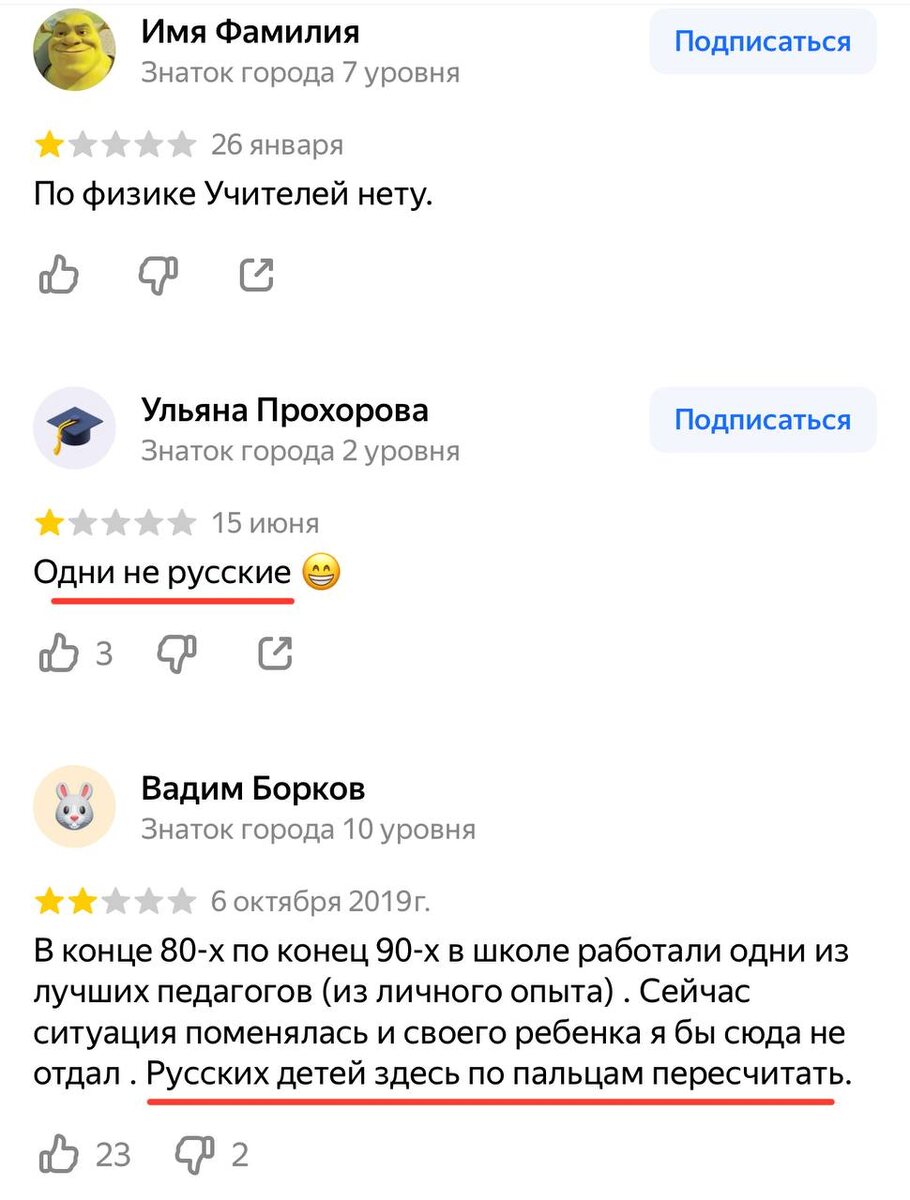Share the review by Имя Фамилия

pos(257,274)
